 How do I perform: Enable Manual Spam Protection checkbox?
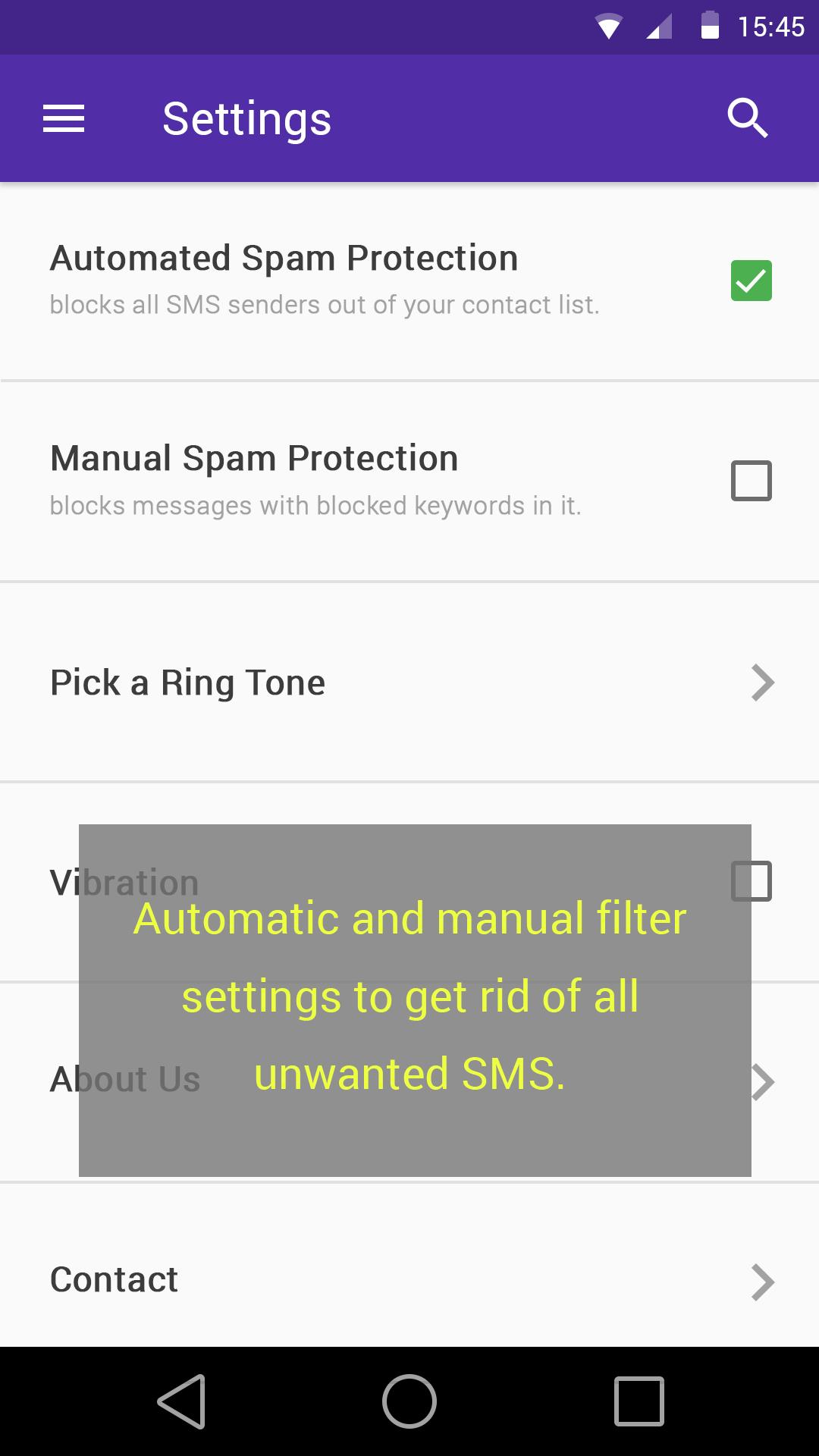(x=751, y=481)
